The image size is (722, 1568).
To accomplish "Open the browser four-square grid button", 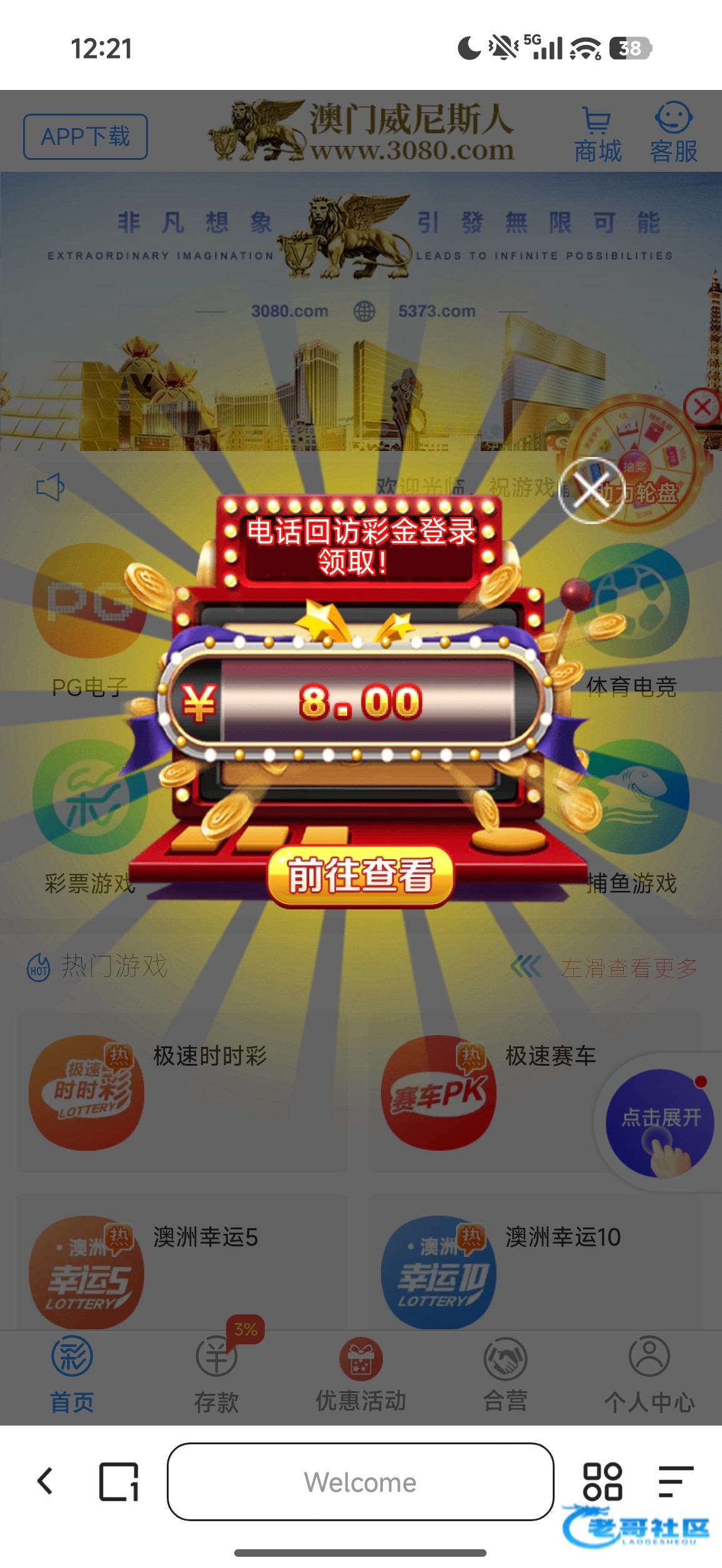I will point(602,1482).
